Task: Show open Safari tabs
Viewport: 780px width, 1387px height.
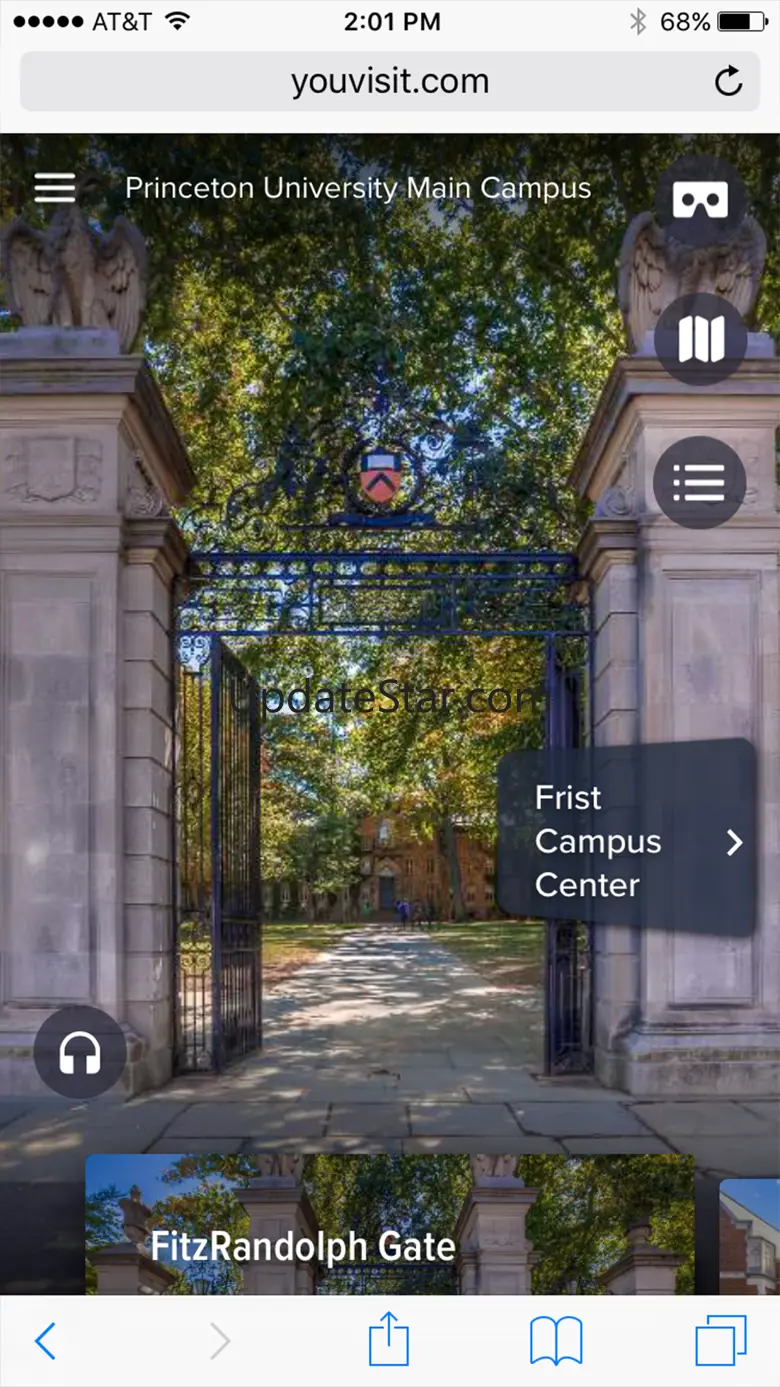Action: (x=721, y=1340)
